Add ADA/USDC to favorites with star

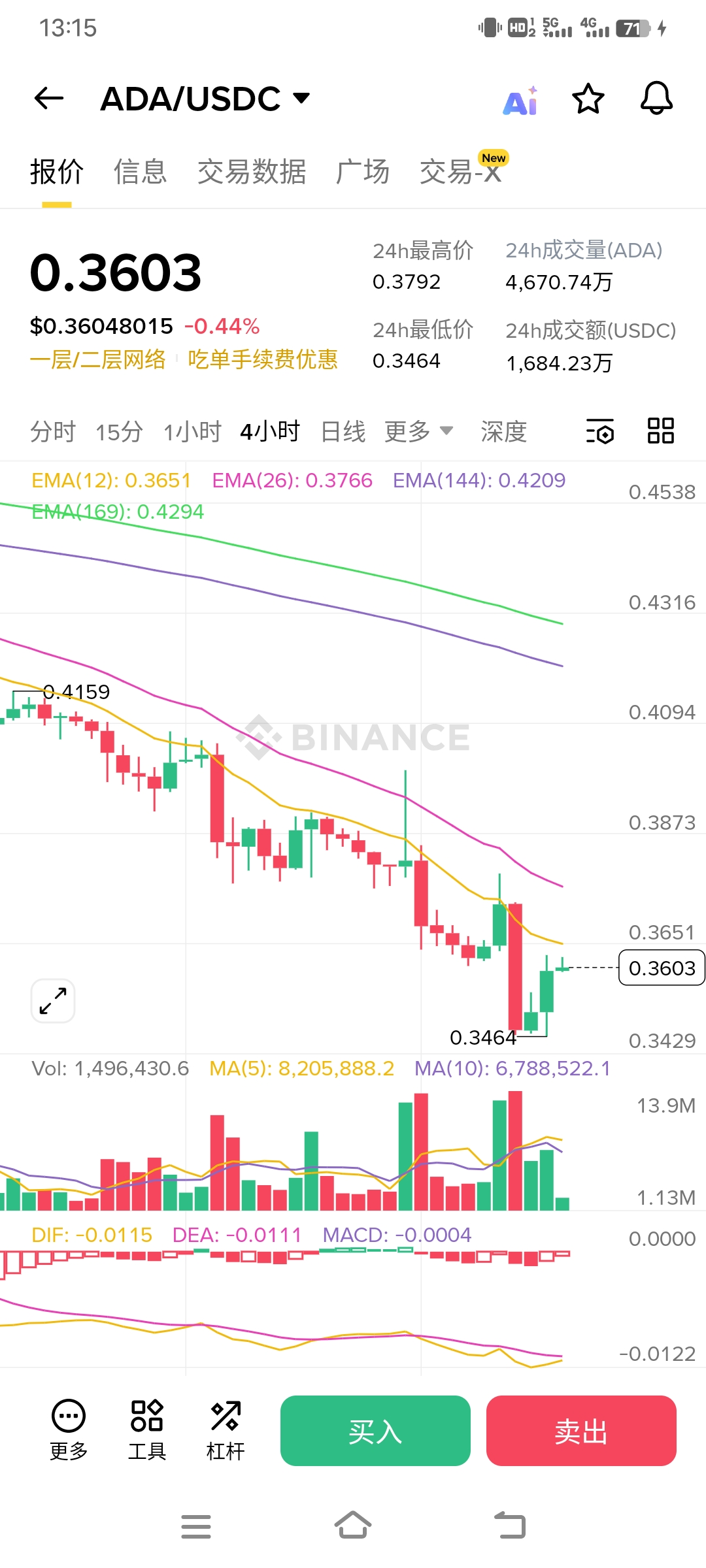588,99
